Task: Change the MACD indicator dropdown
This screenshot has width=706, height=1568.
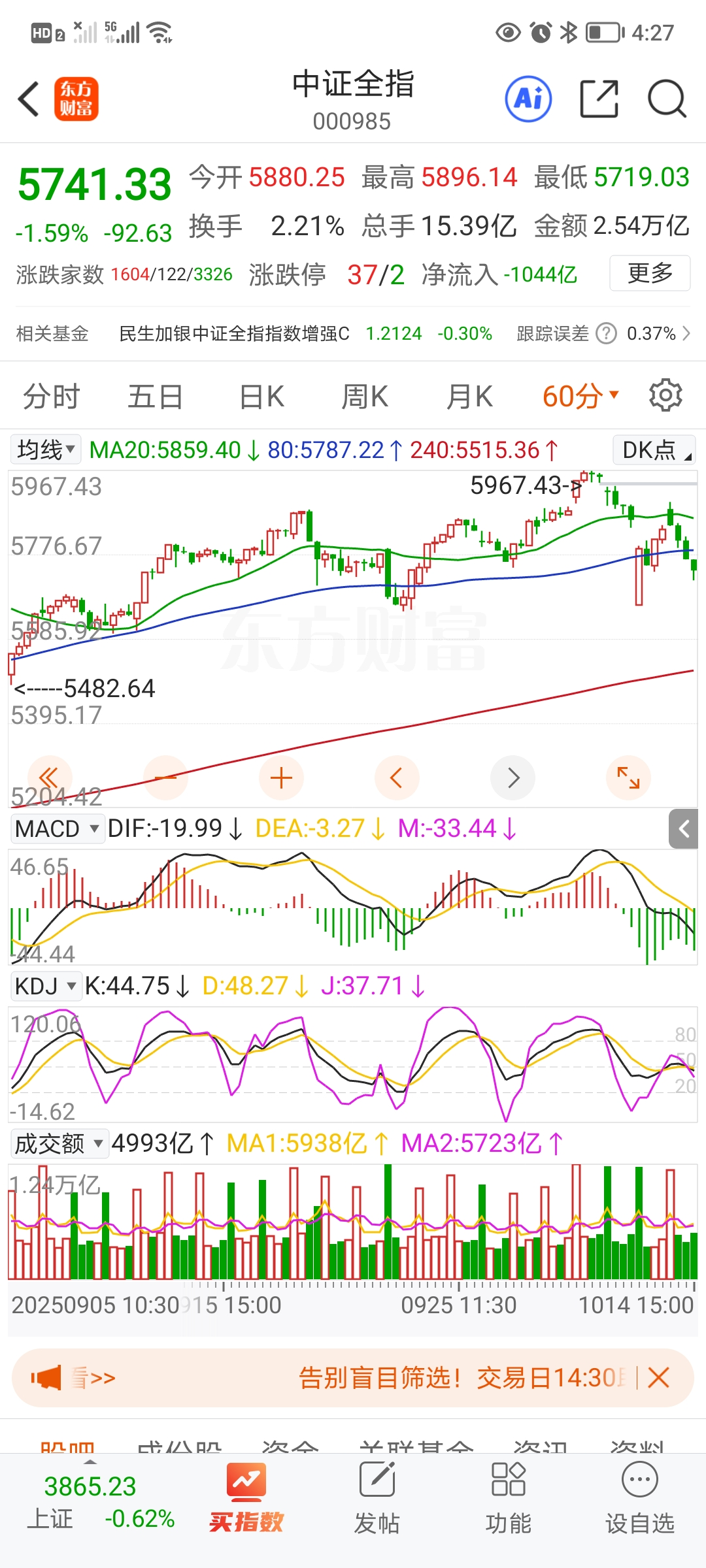Action: point(57,828)
